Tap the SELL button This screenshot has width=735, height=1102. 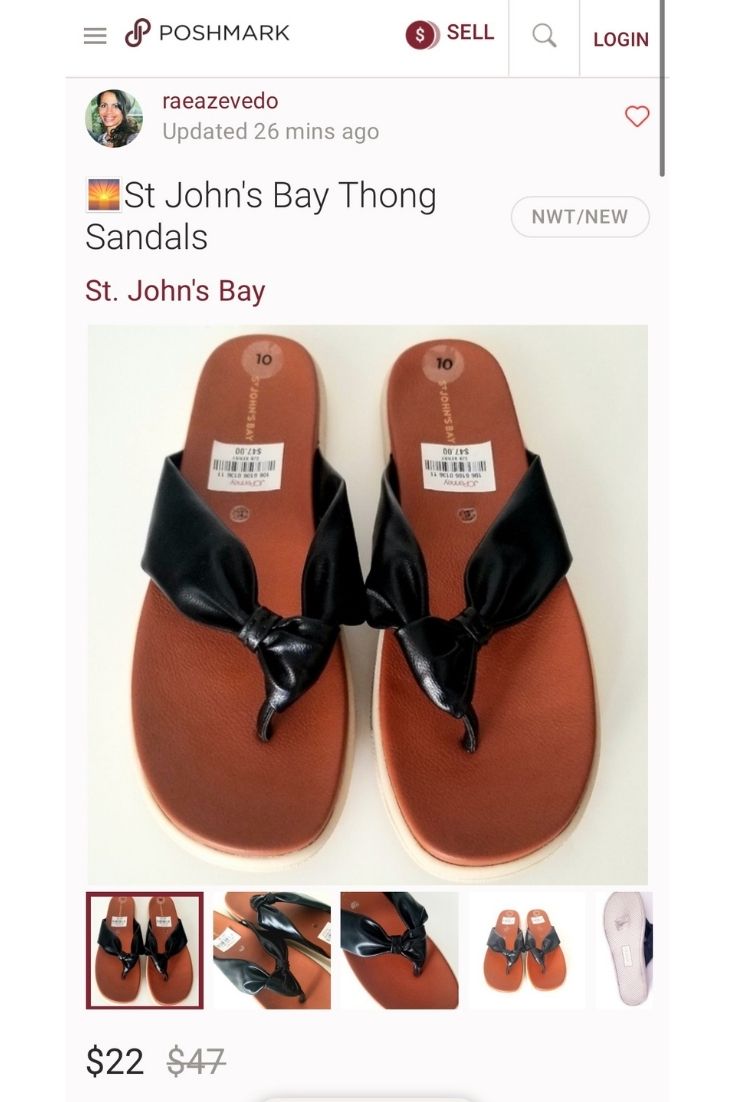[x=450, y=33]
